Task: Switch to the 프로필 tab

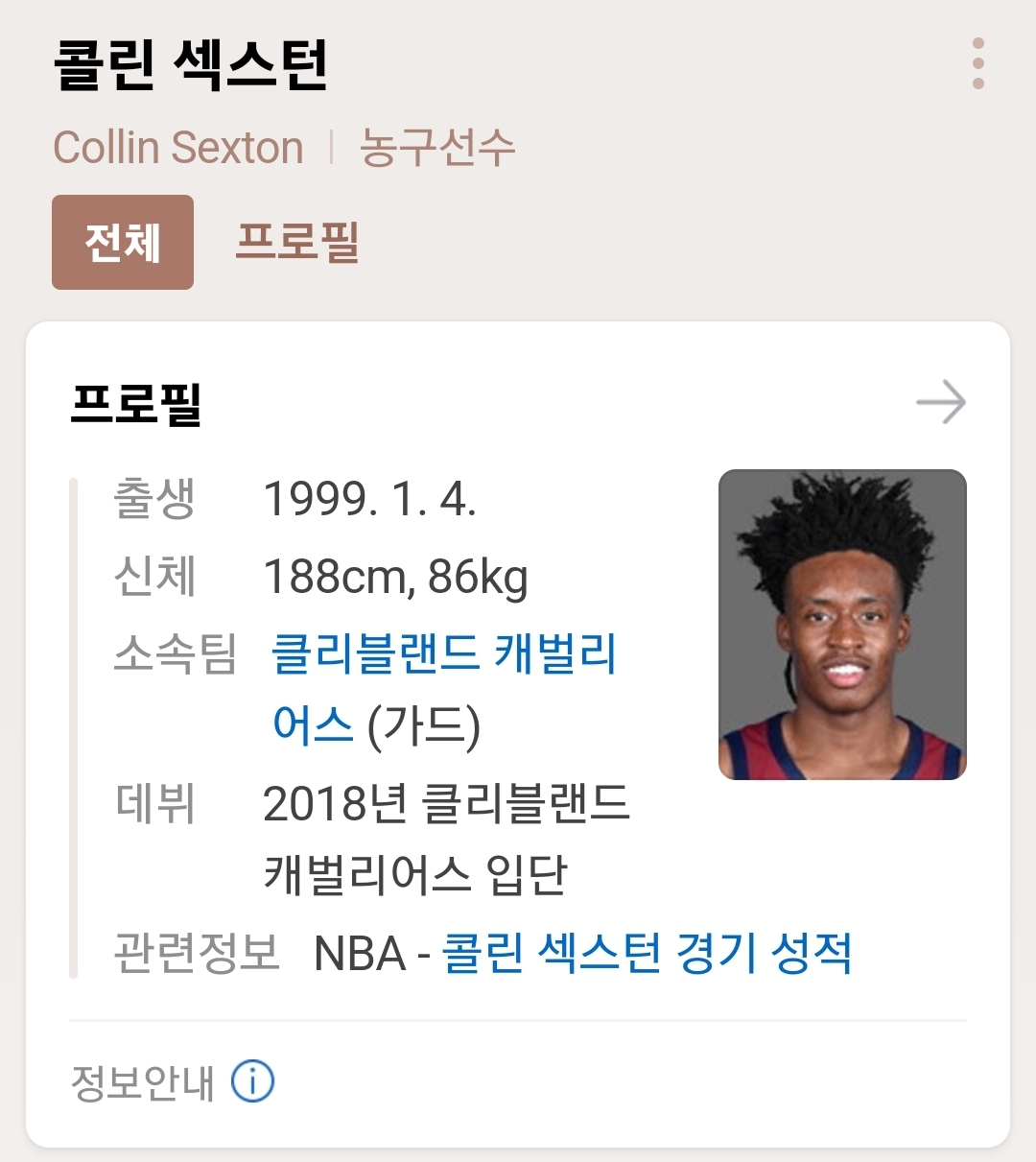Action: (297, 243)
